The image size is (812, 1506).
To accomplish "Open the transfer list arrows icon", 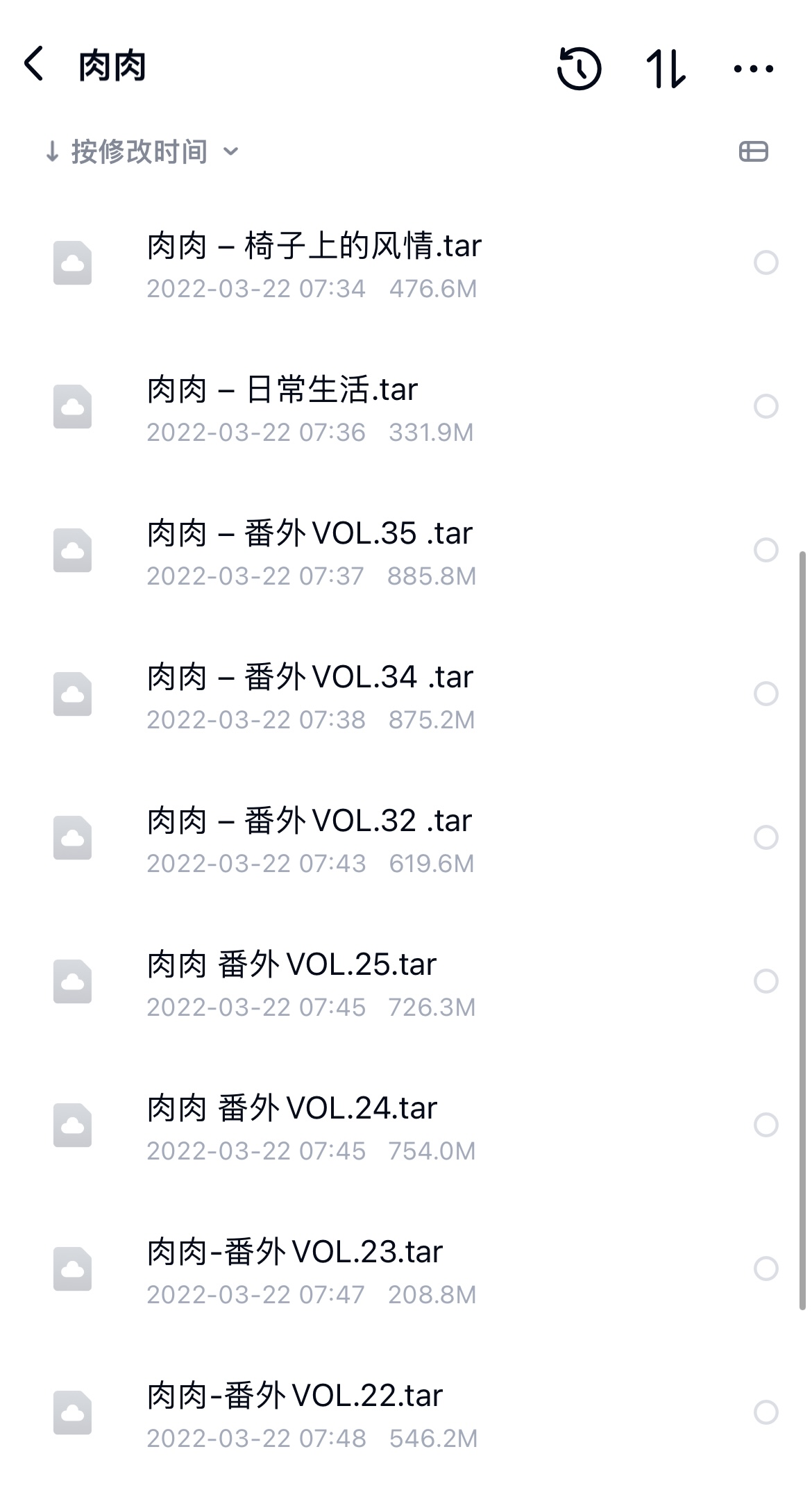I will 666,68.
